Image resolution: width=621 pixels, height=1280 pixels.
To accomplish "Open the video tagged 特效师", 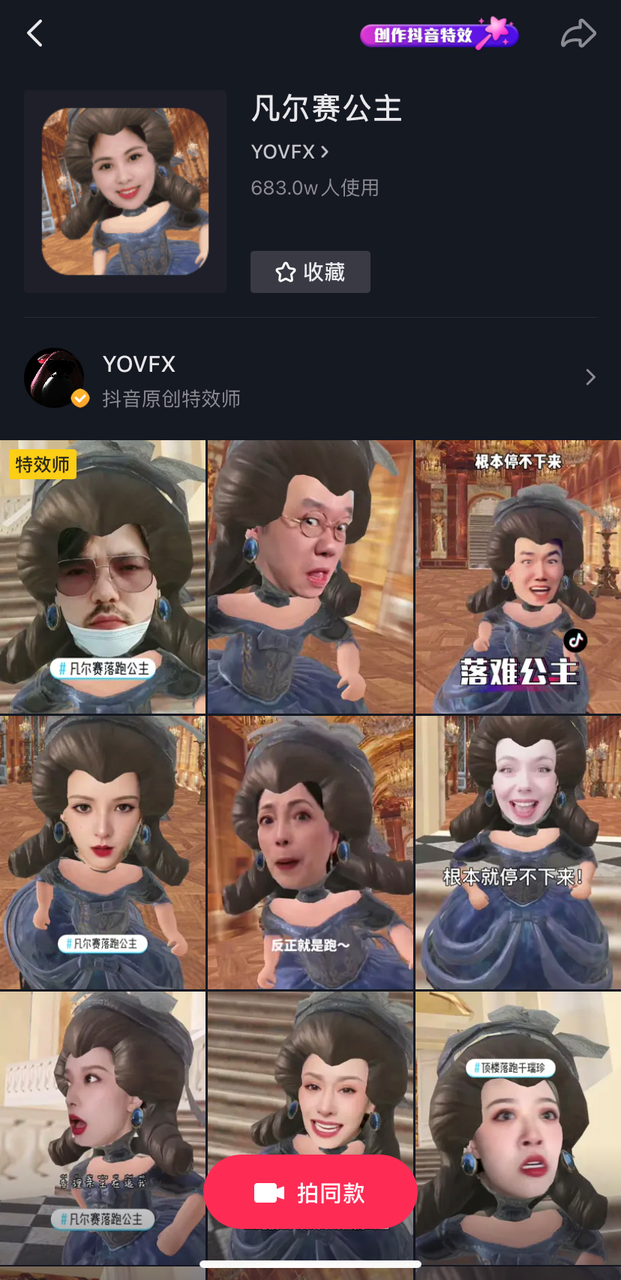I will tap(103, 576).
